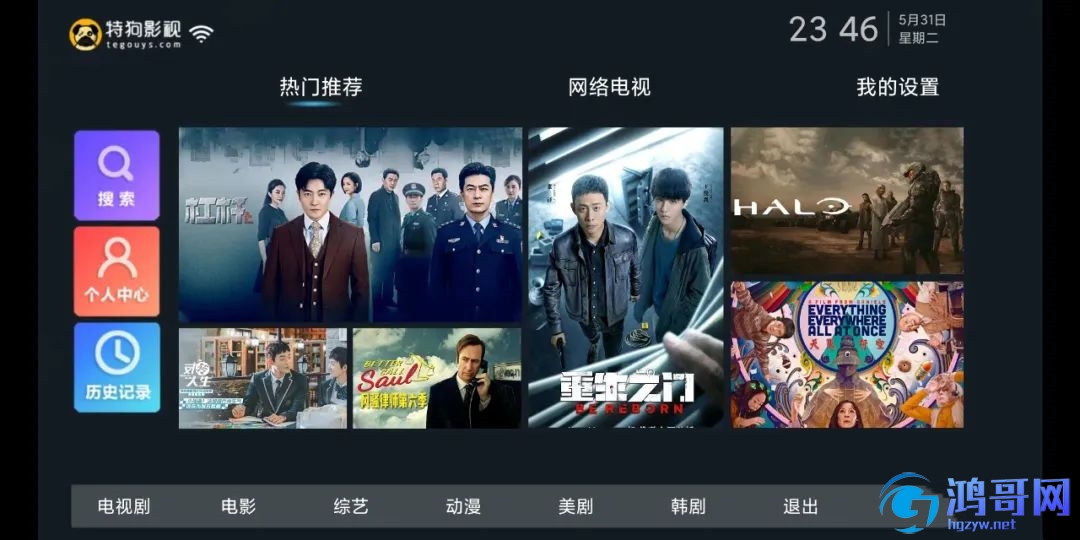Screen dimensions: 1080x540
Task: Open the 重生之门 poster tile
Action: pyautogui.click(x=625, y=277)
